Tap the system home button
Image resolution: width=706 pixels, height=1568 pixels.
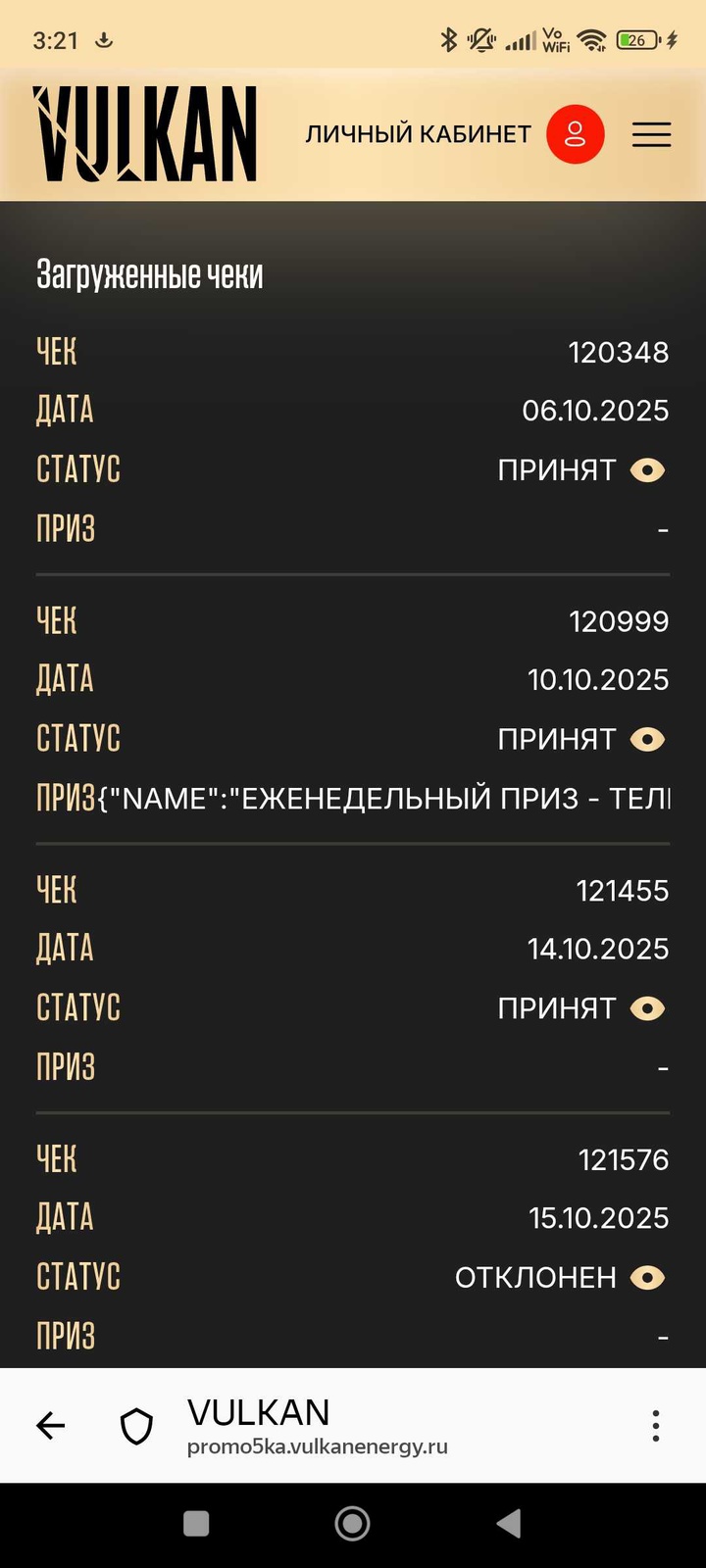click(x=352, y=1523)
